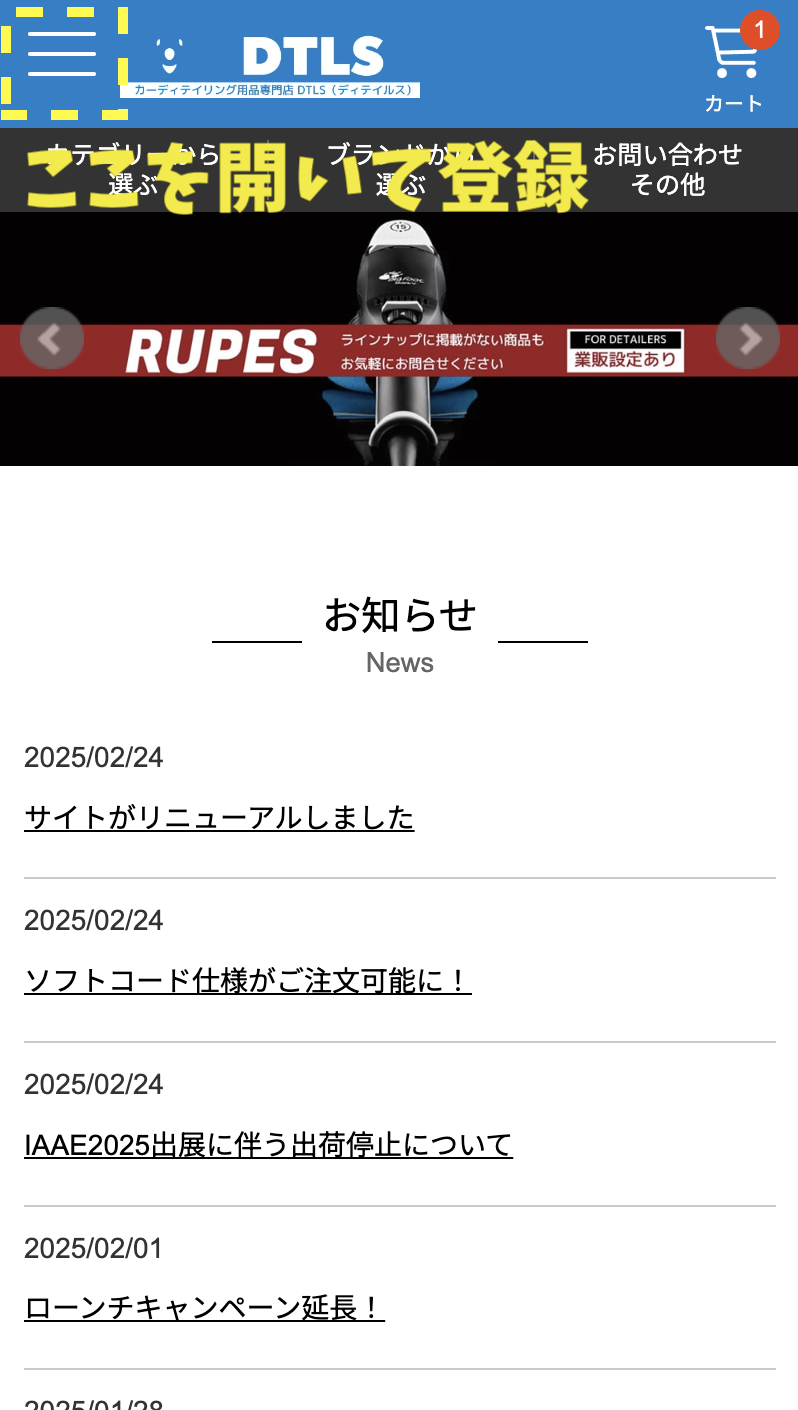Viewport: 798px width, 1410px height.
Task: Open news サイトがリニューアルしました
Action: coord(219,818)
